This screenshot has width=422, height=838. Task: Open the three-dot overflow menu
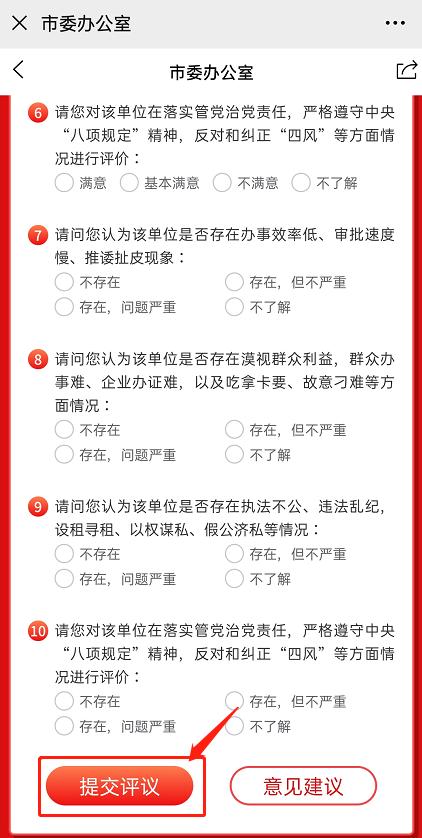(x=395, y=24)
